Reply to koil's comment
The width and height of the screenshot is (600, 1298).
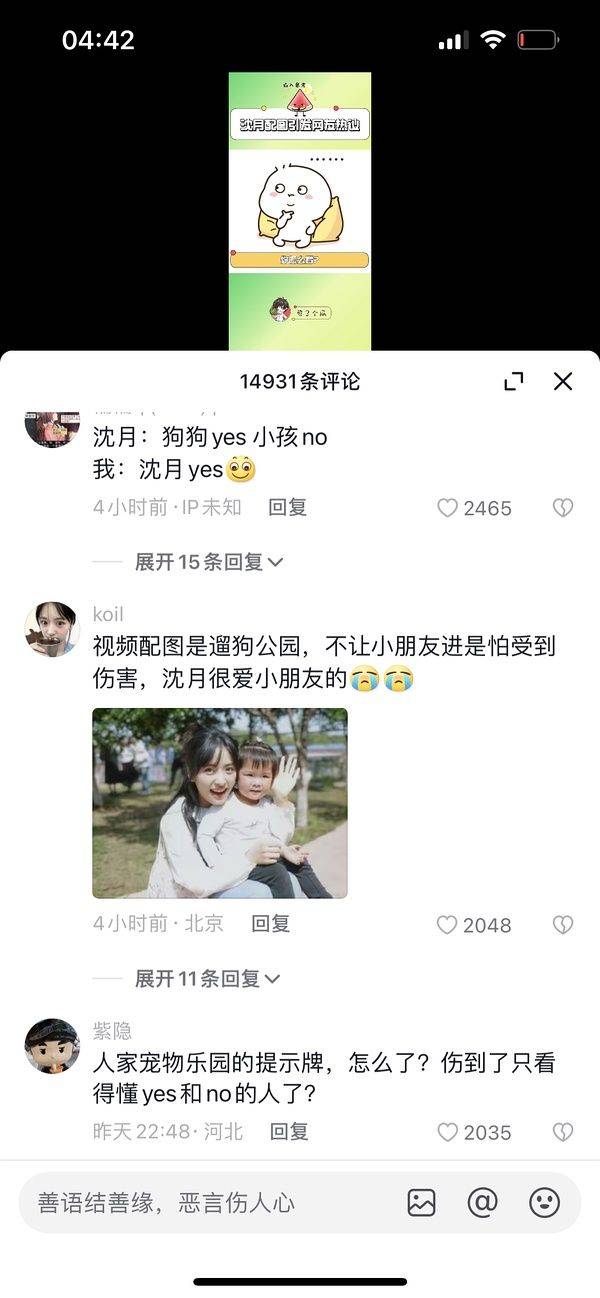[270, 924]
